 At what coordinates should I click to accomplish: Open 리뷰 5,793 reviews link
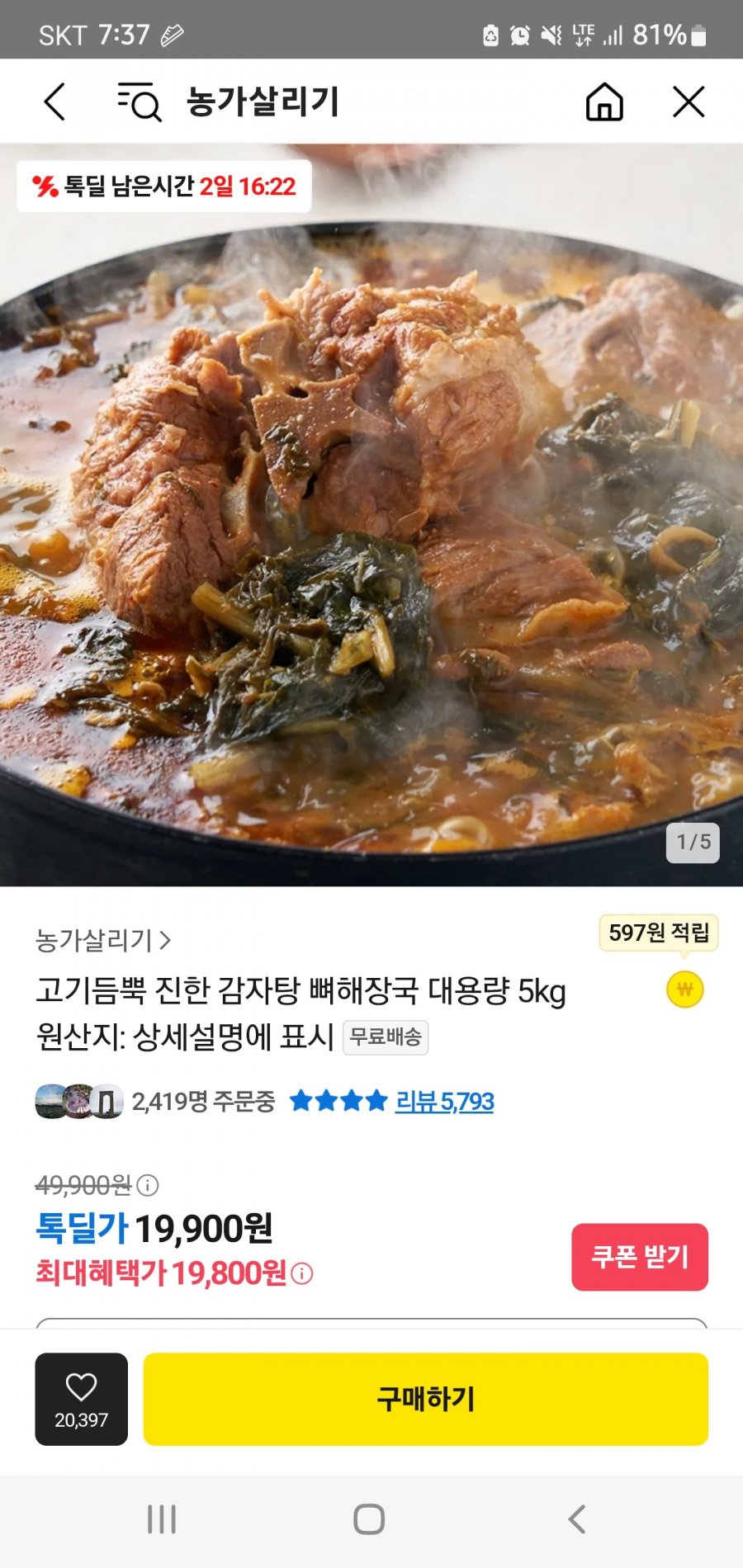(444, 1102)
